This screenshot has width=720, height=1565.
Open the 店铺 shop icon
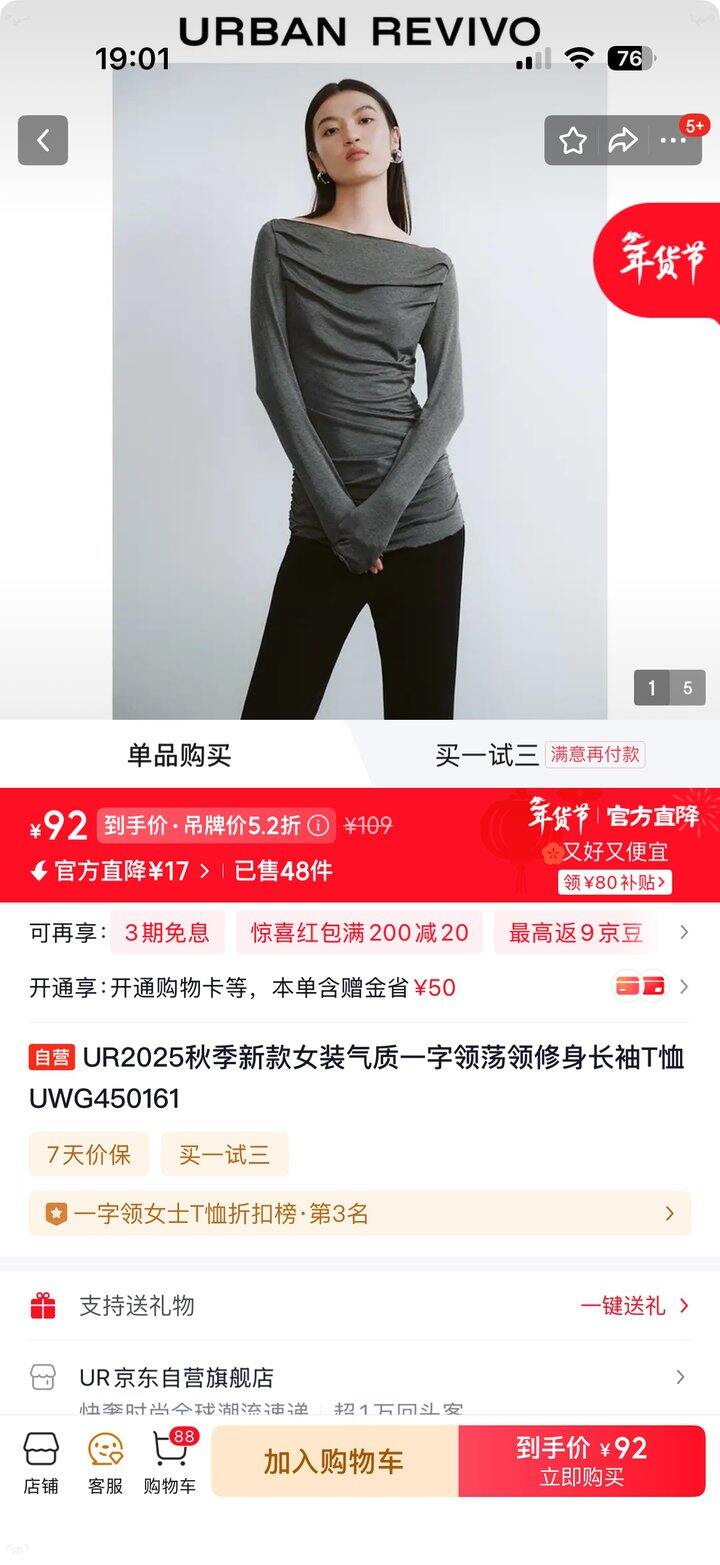click(x=41, y=1462)
